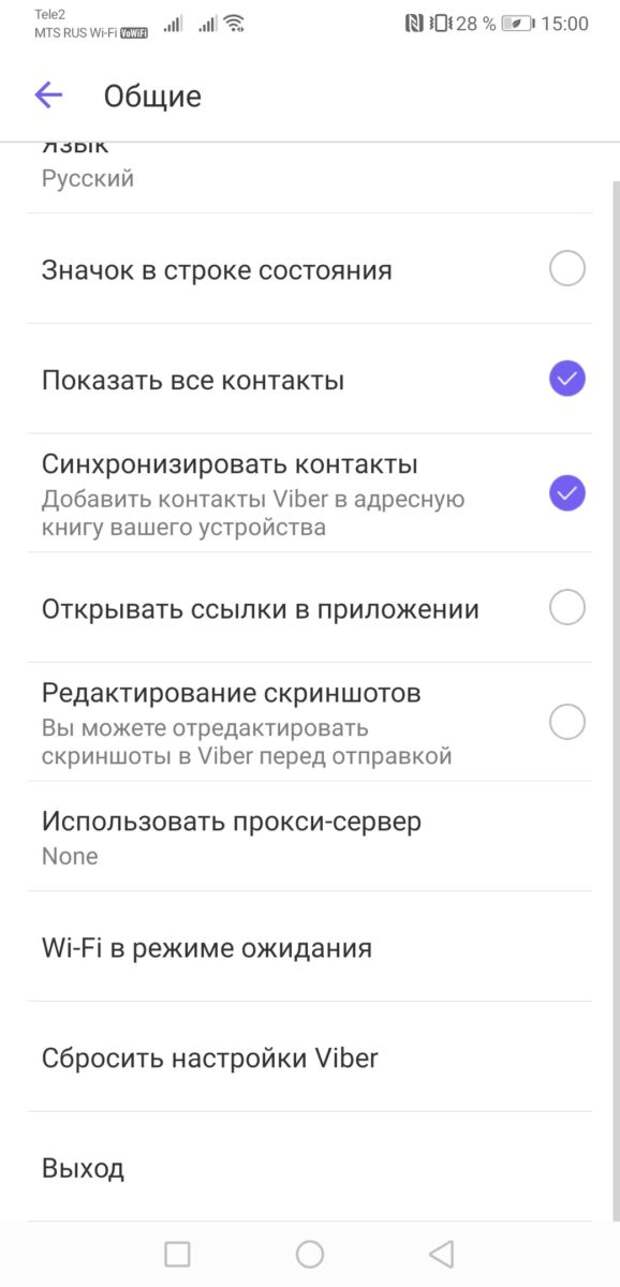Go back using the purple arrow

[x=48, y=95]
